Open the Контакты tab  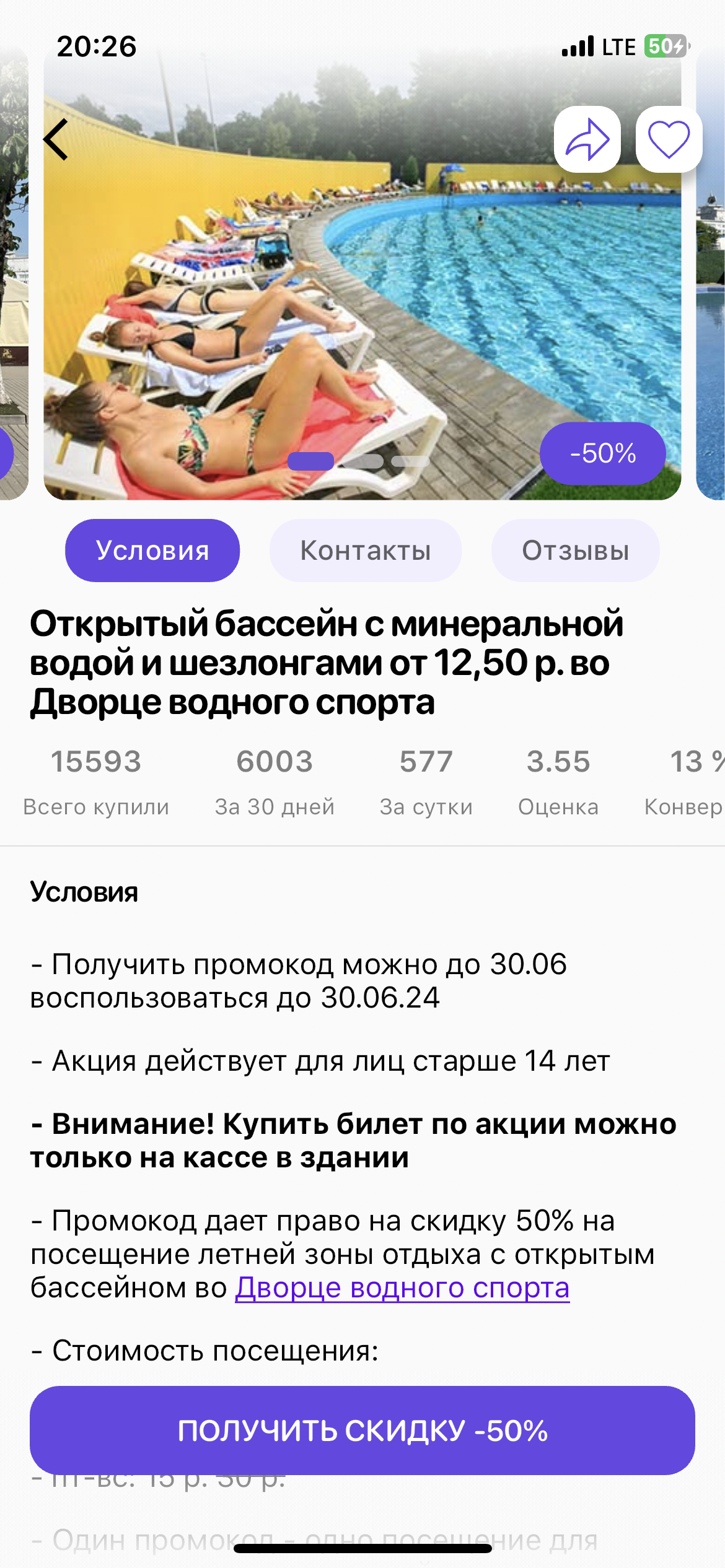pos(366,551)
